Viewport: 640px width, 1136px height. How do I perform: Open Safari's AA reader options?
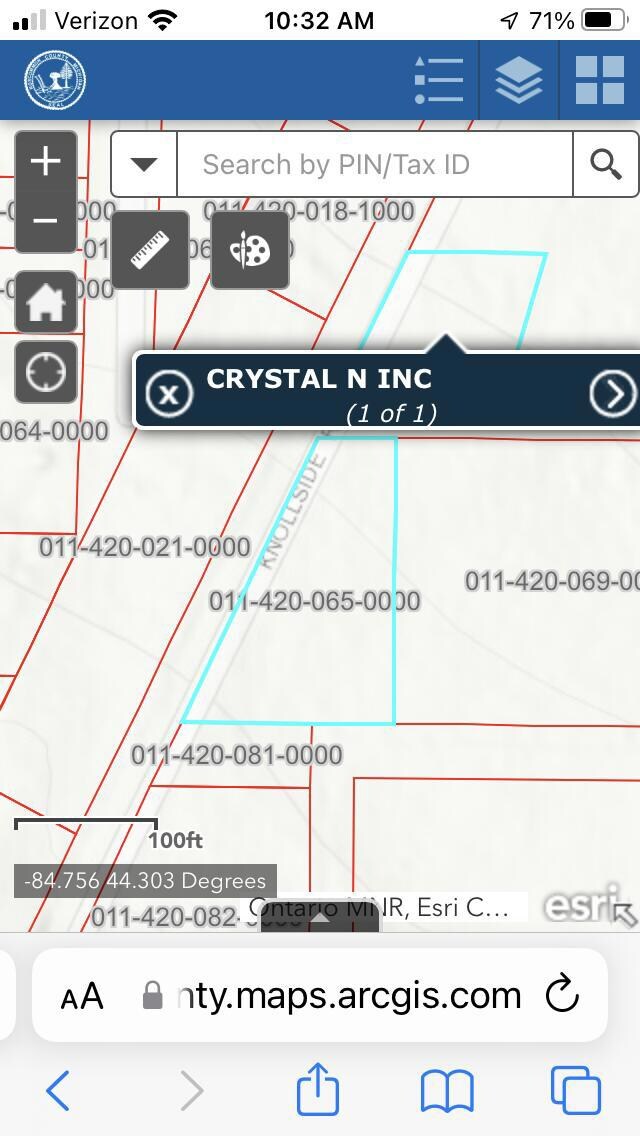[82, 996]
